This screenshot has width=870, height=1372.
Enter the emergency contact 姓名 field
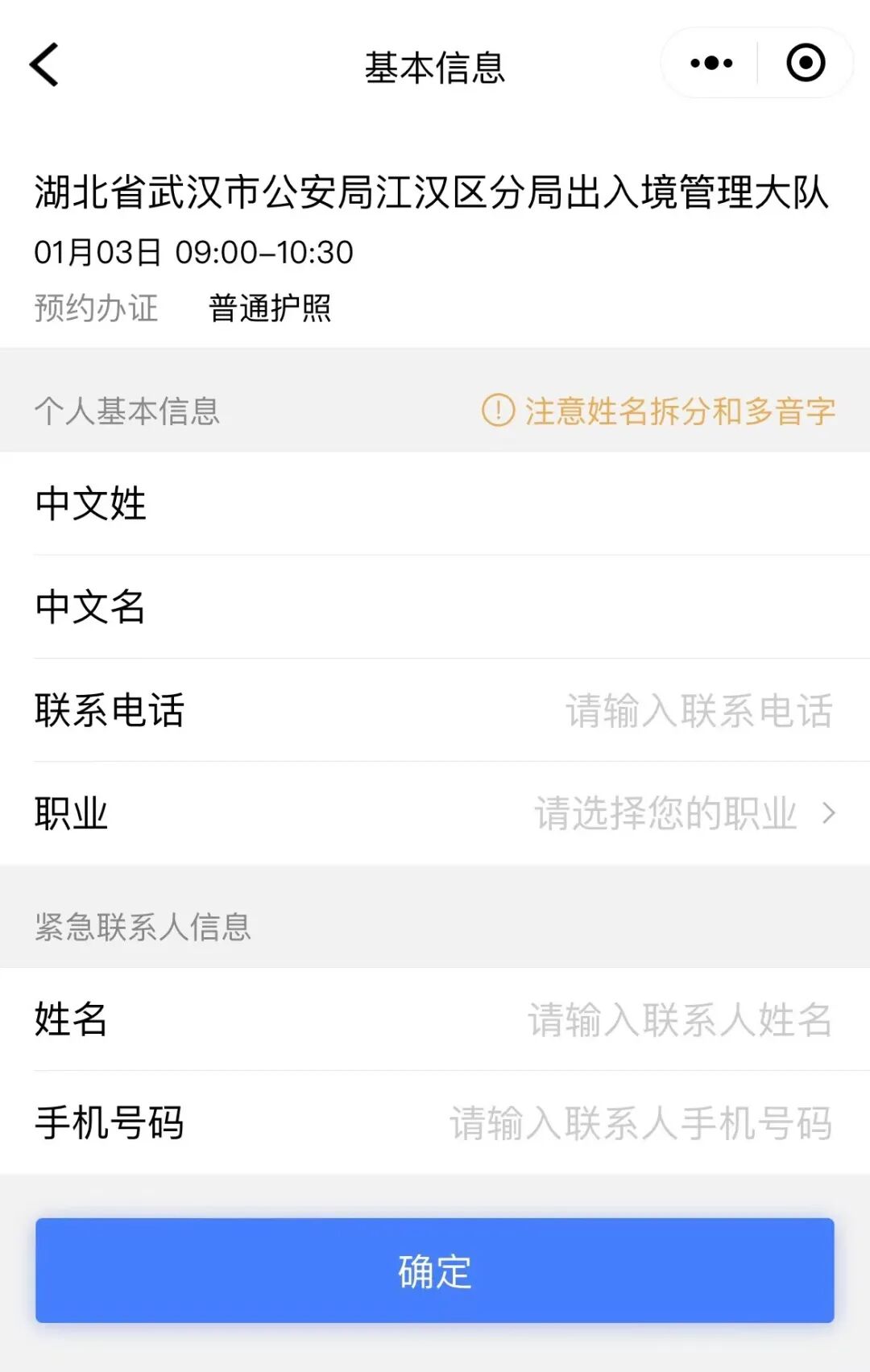click(x=679, y=1020)
